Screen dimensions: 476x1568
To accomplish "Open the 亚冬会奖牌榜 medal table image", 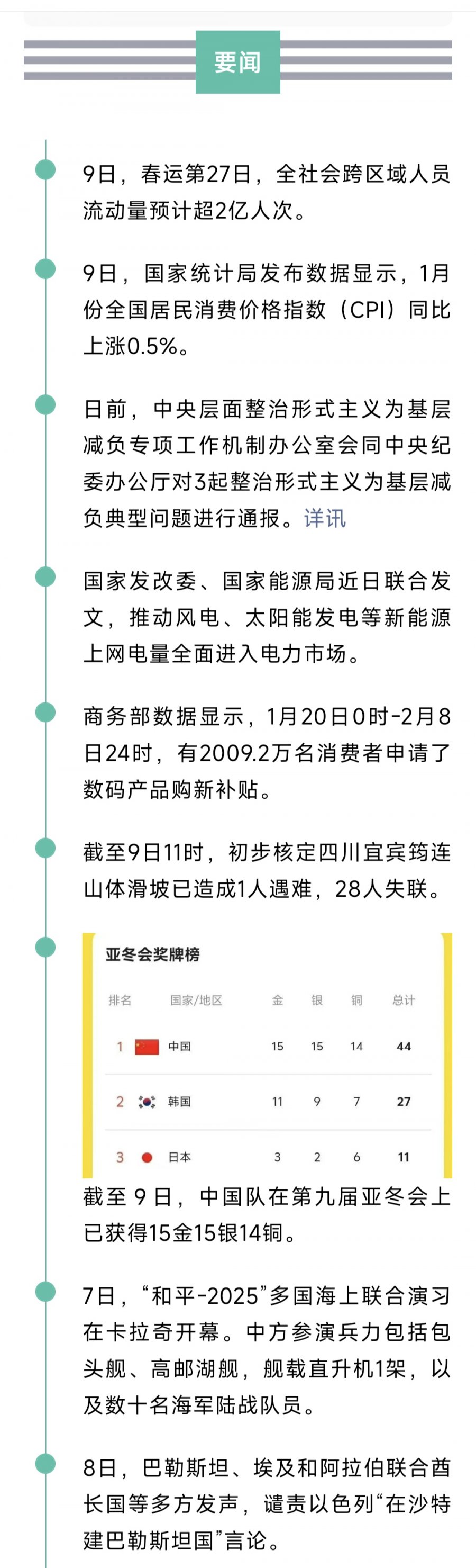I will 267,1055.
